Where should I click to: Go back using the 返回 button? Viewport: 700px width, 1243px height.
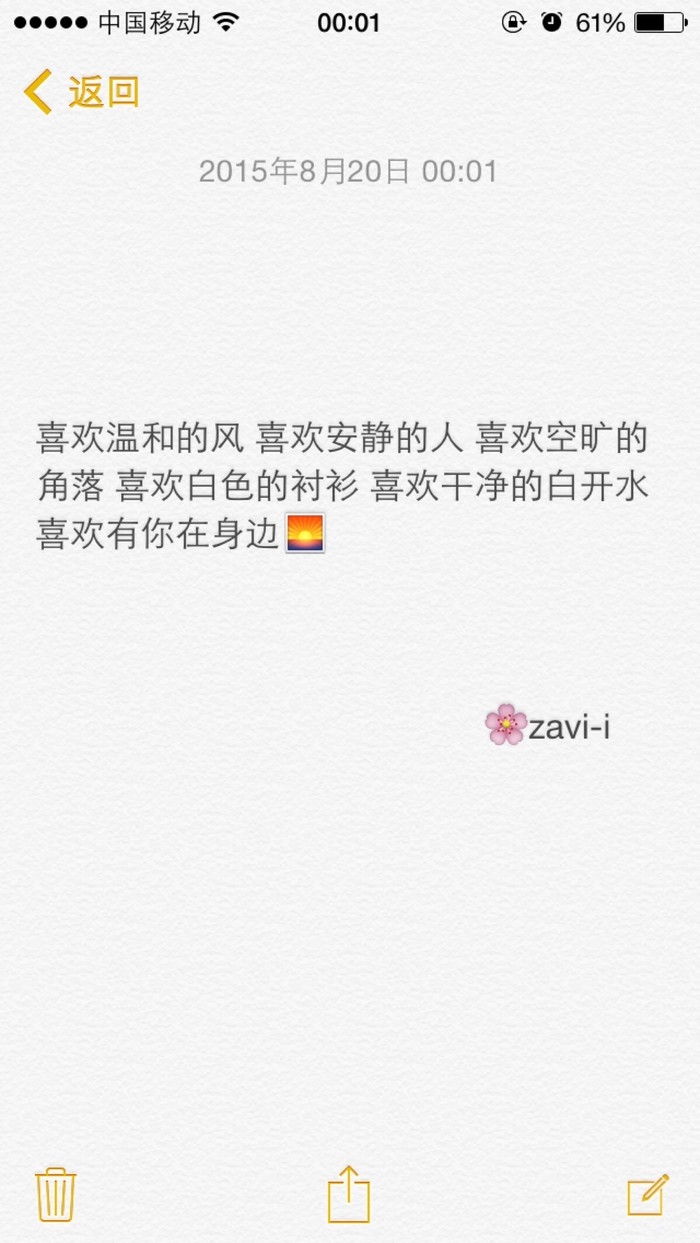click(80, 92)
